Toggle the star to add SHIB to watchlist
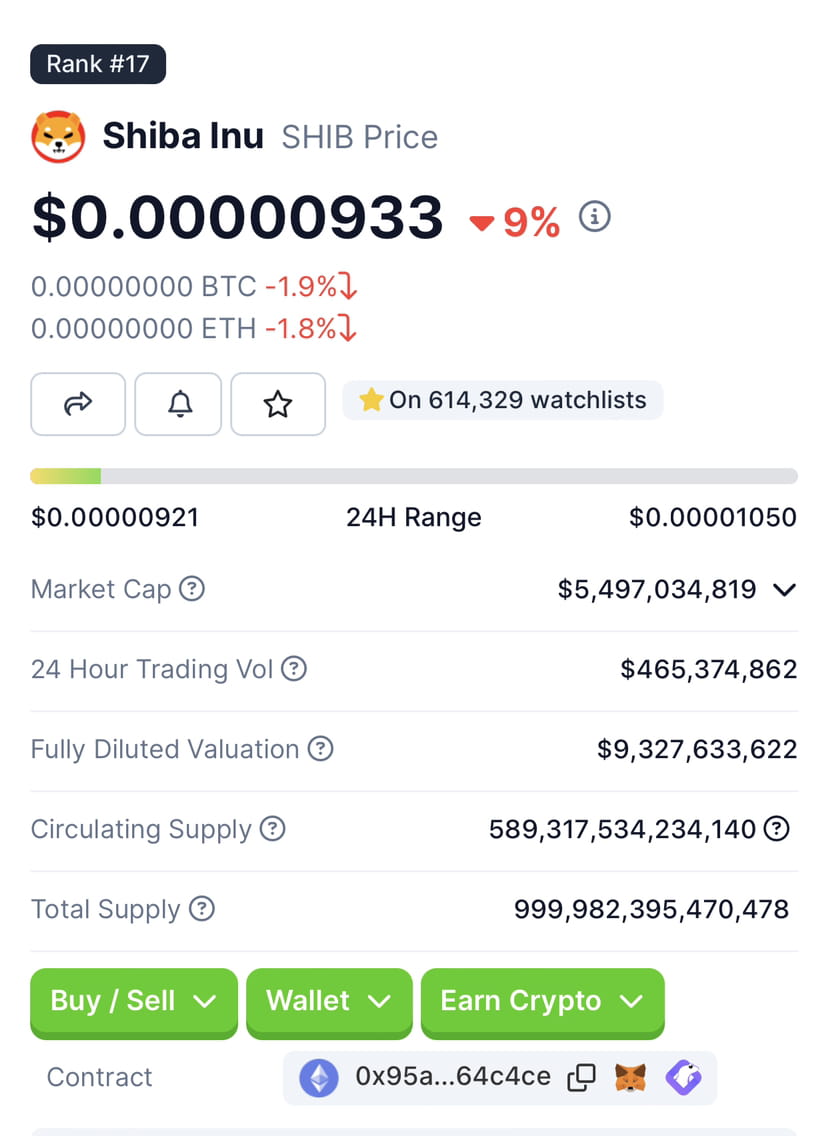Screen dimensions: 828x1136 (277, 404)
